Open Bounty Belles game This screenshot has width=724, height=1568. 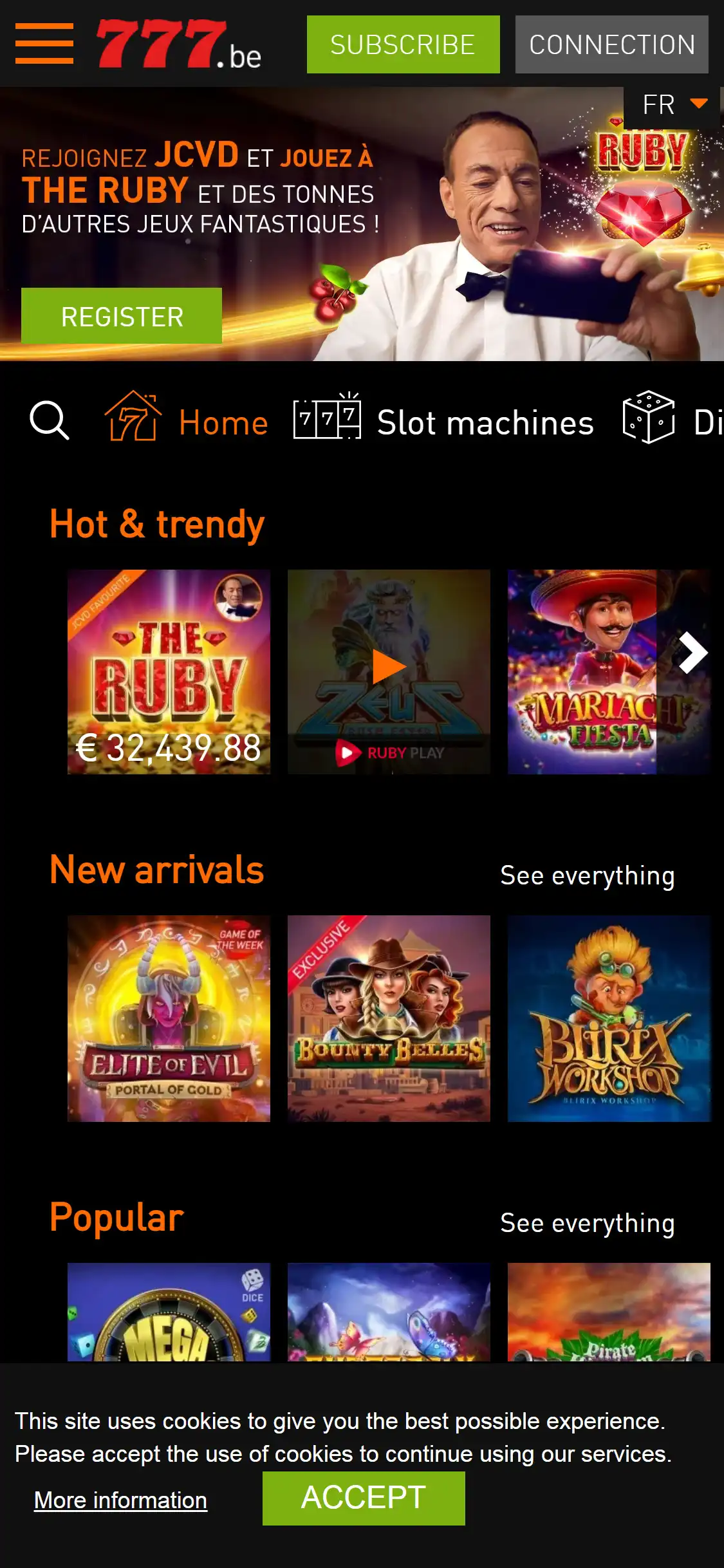click(x=389, y=1018)
